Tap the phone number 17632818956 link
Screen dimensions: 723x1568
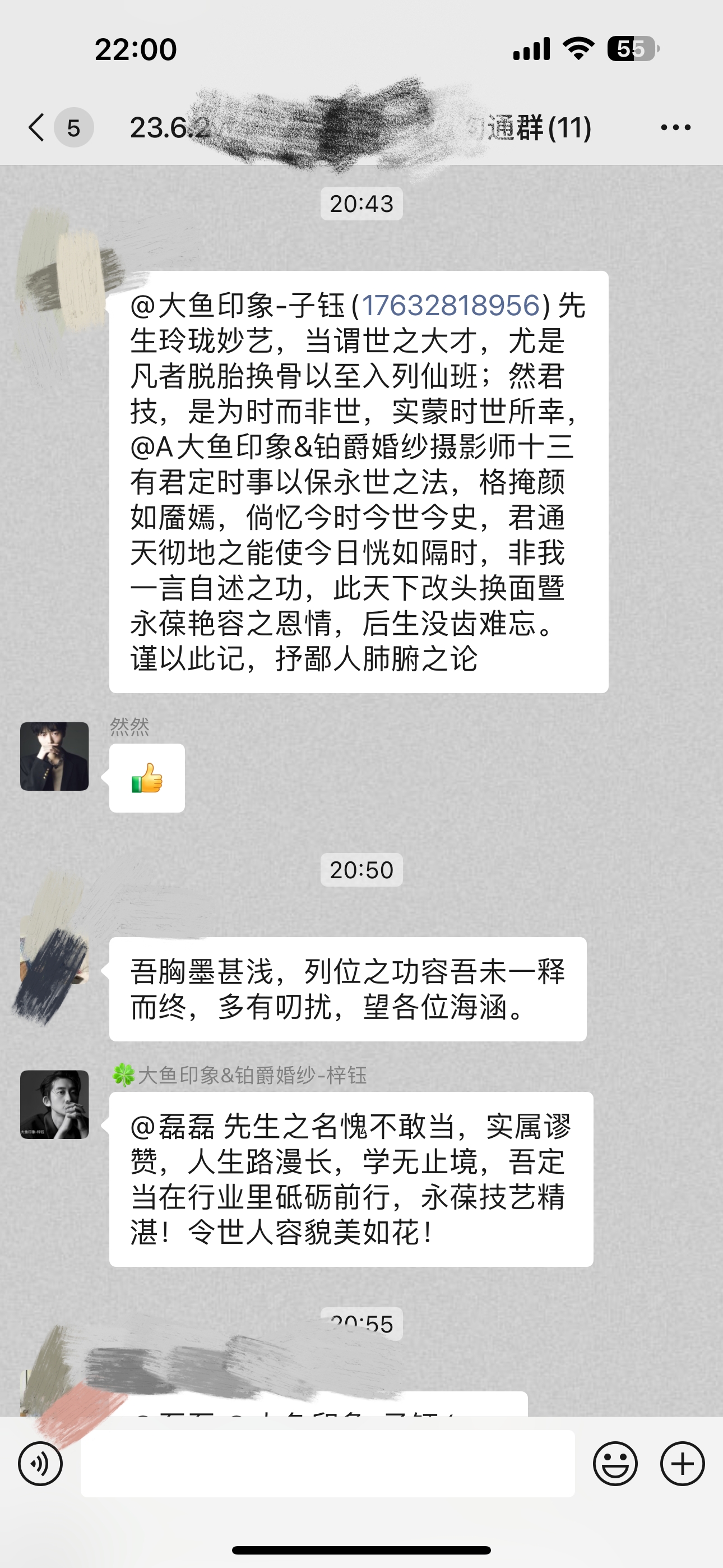451,306
